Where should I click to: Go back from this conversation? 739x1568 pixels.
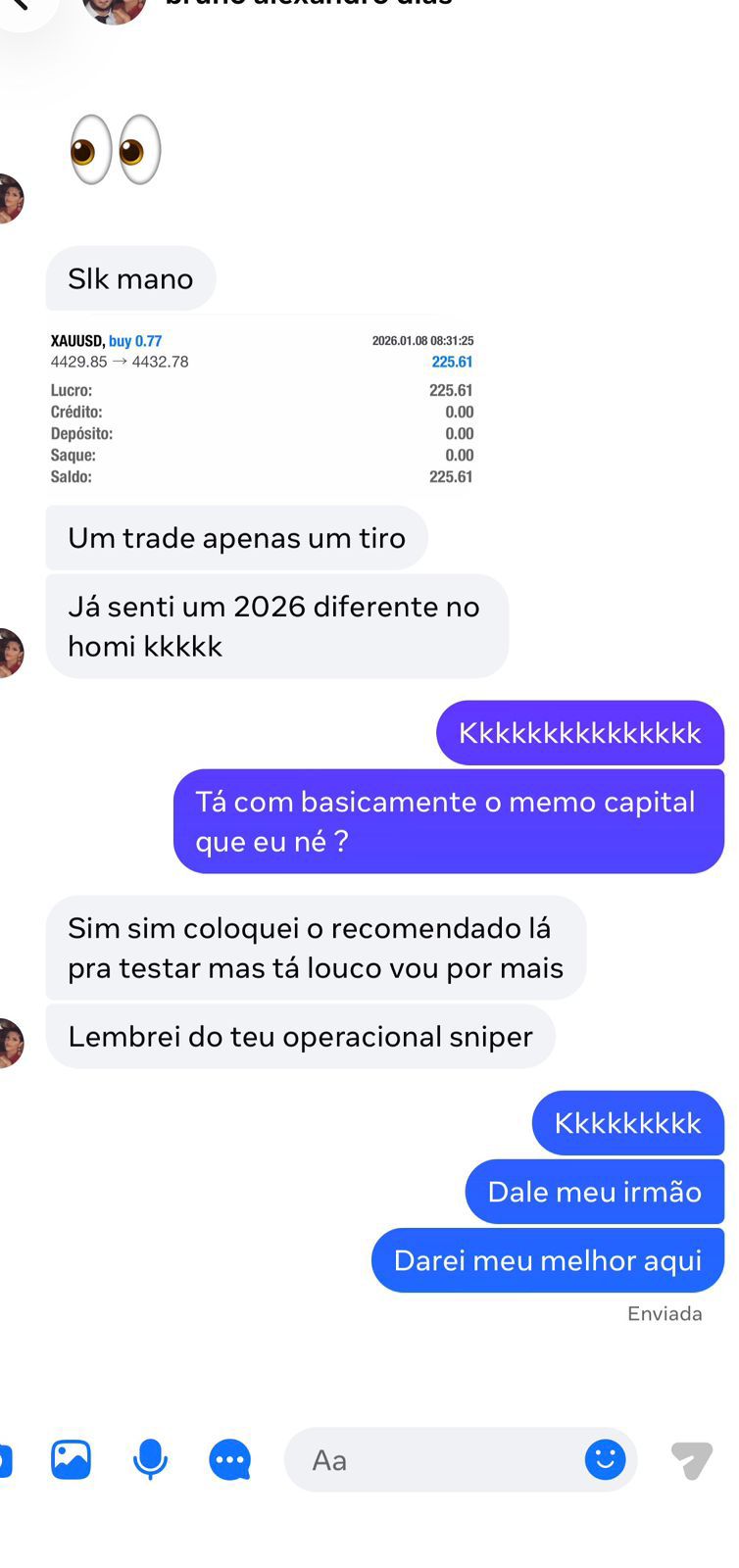tap(20, 6)
